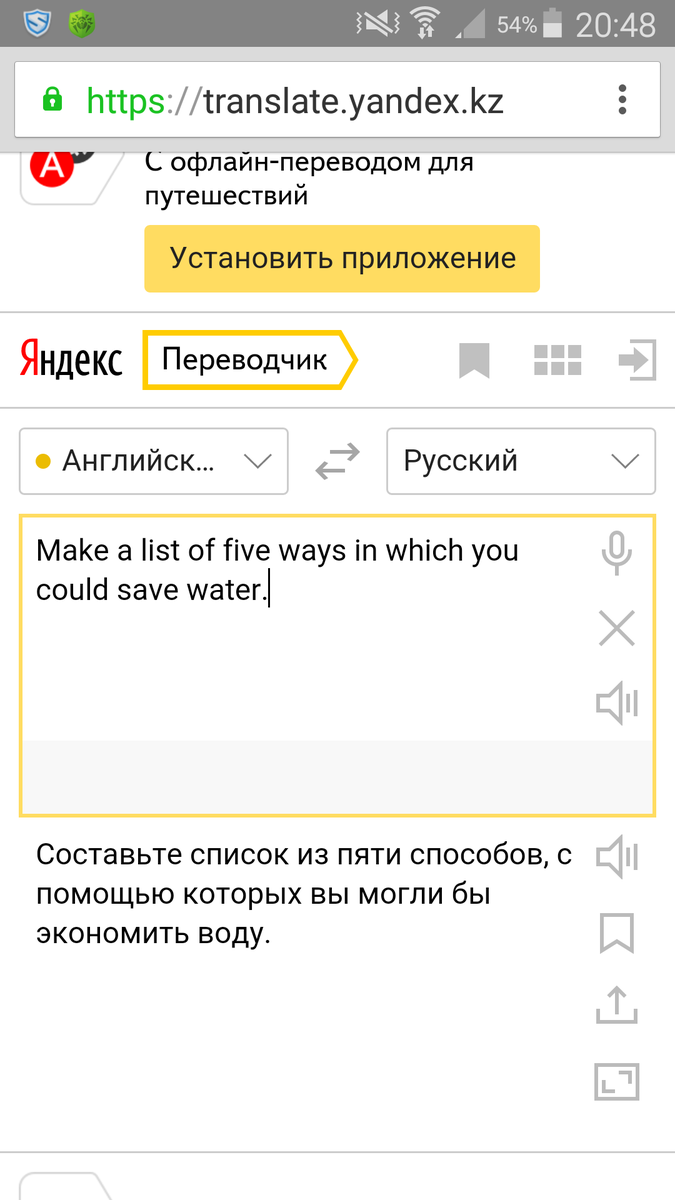The image size is (675, 1200).
Task: Open the Yandex services grid
Action: (557, 361)
